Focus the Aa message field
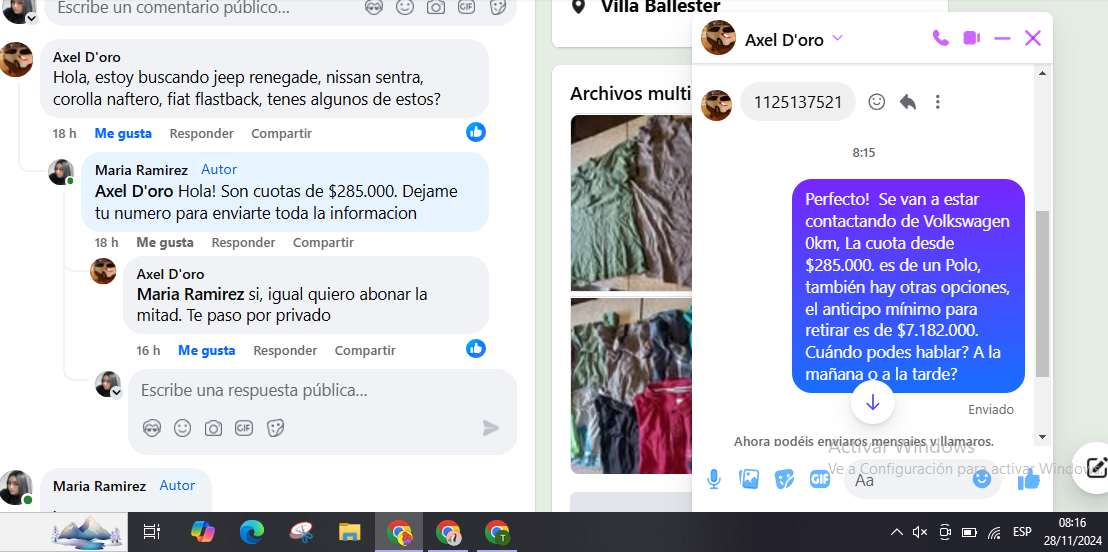The width and height of the screenshot is (1108, 552). pyautogui.click(x=905, y=480)
